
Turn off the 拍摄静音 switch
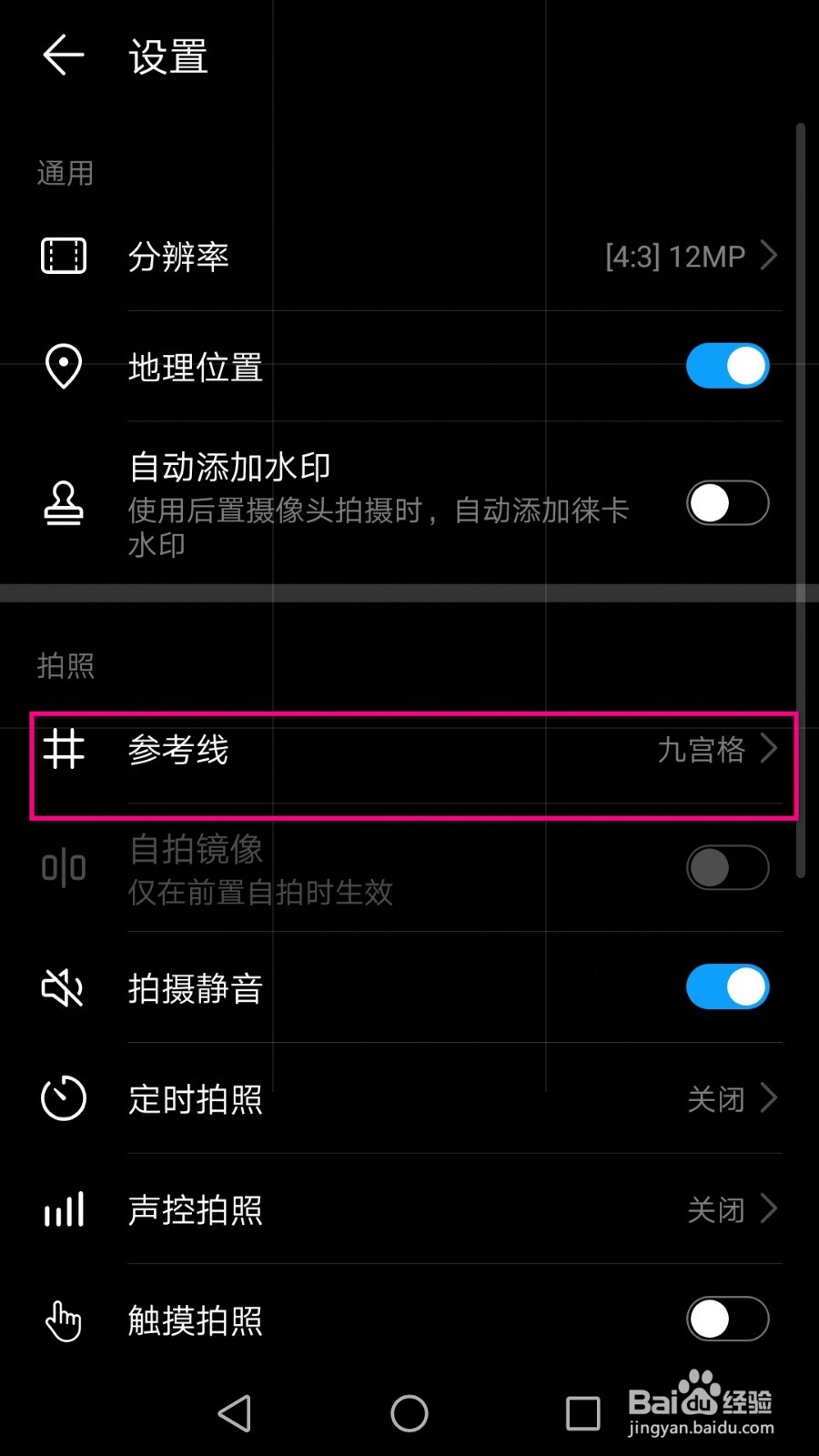point(726,986)
